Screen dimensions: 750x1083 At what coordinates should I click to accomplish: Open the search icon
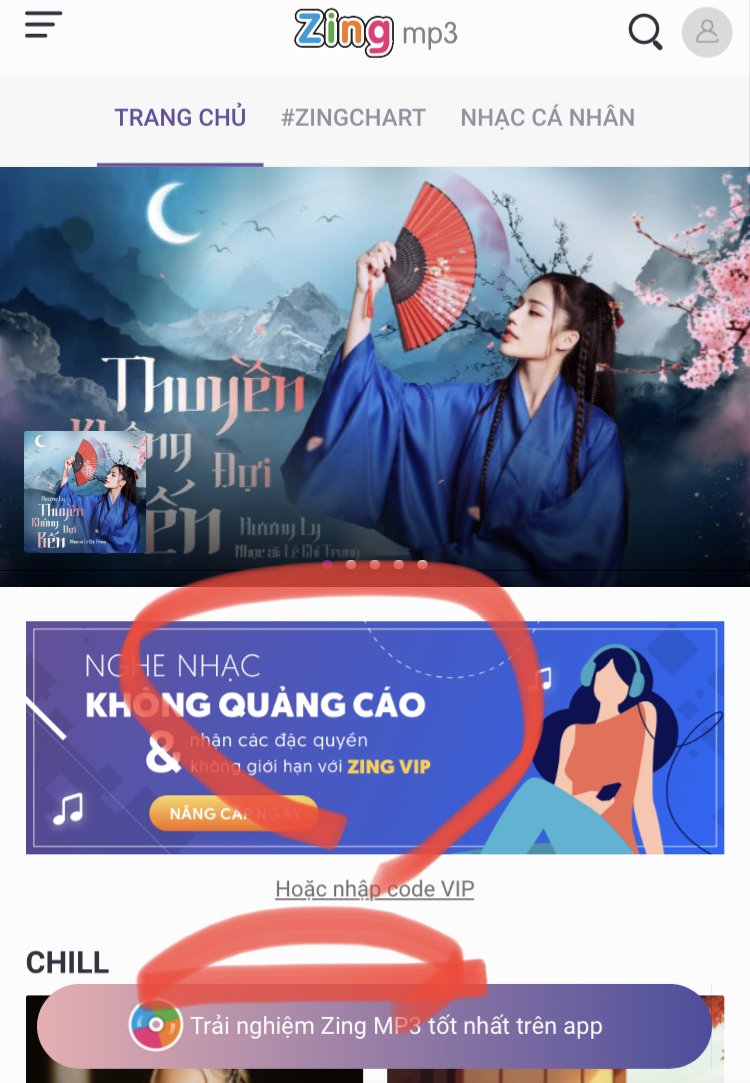[x=645, y=32]
